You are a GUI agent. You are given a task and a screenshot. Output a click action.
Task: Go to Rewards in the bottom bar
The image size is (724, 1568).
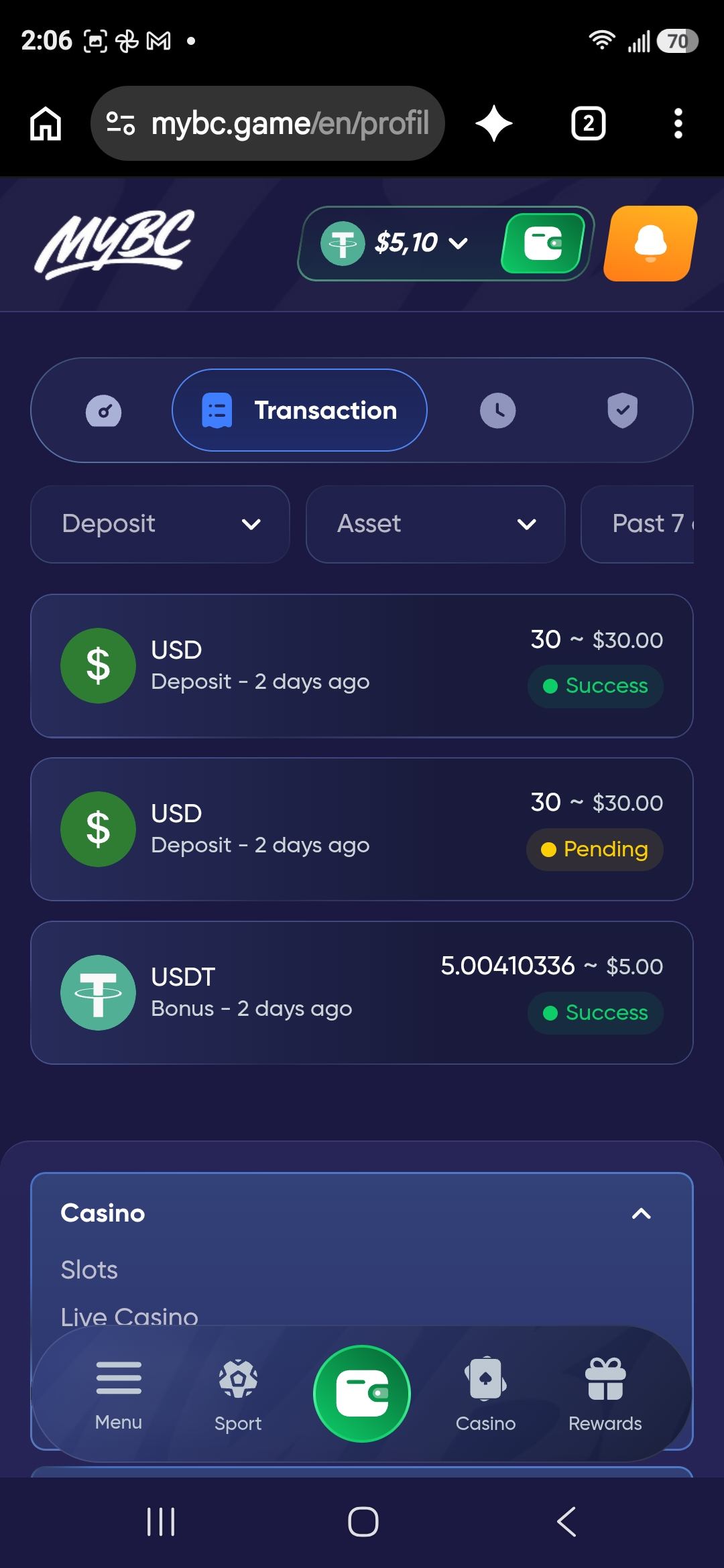(605, 1395)
